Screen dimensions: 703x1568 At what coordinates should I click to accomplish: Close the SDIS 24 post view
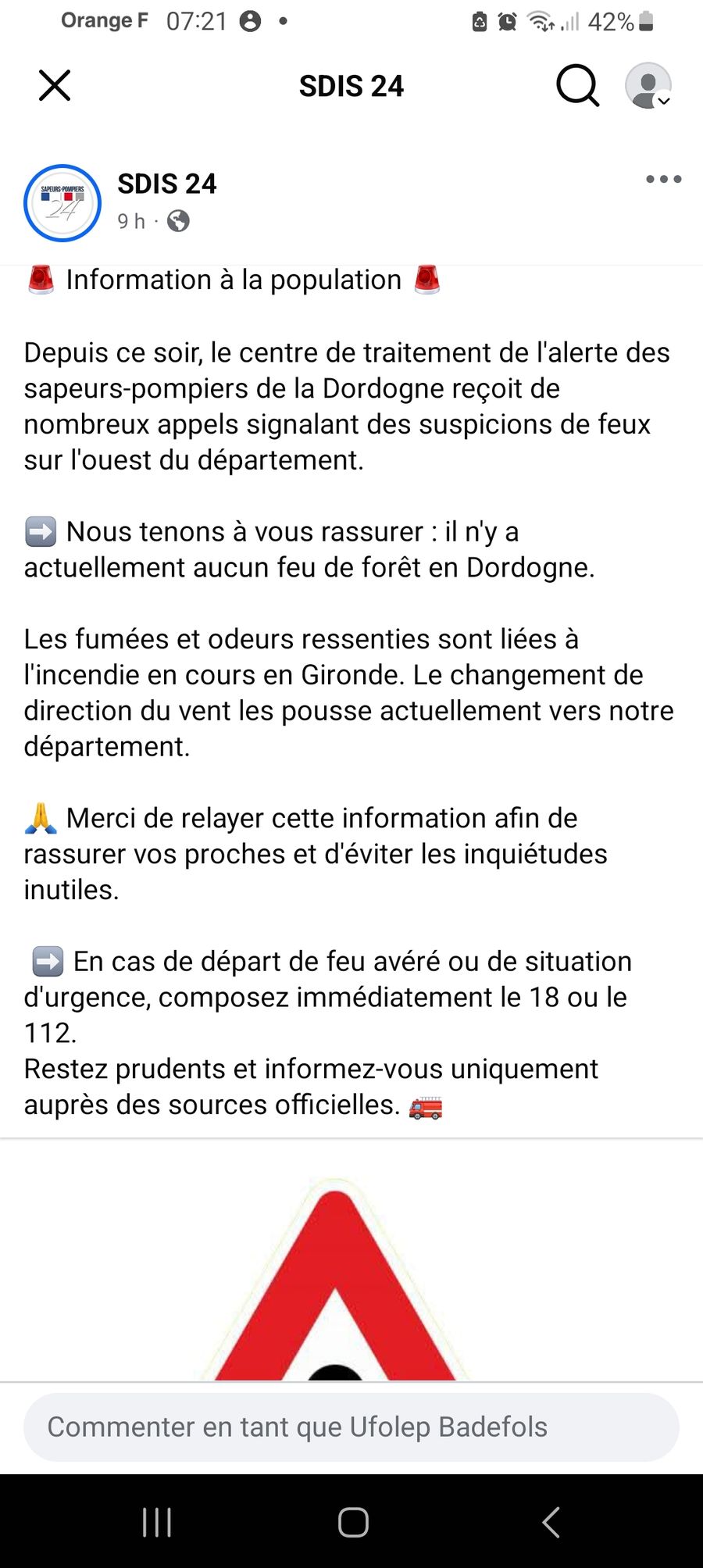click(55, 85)
